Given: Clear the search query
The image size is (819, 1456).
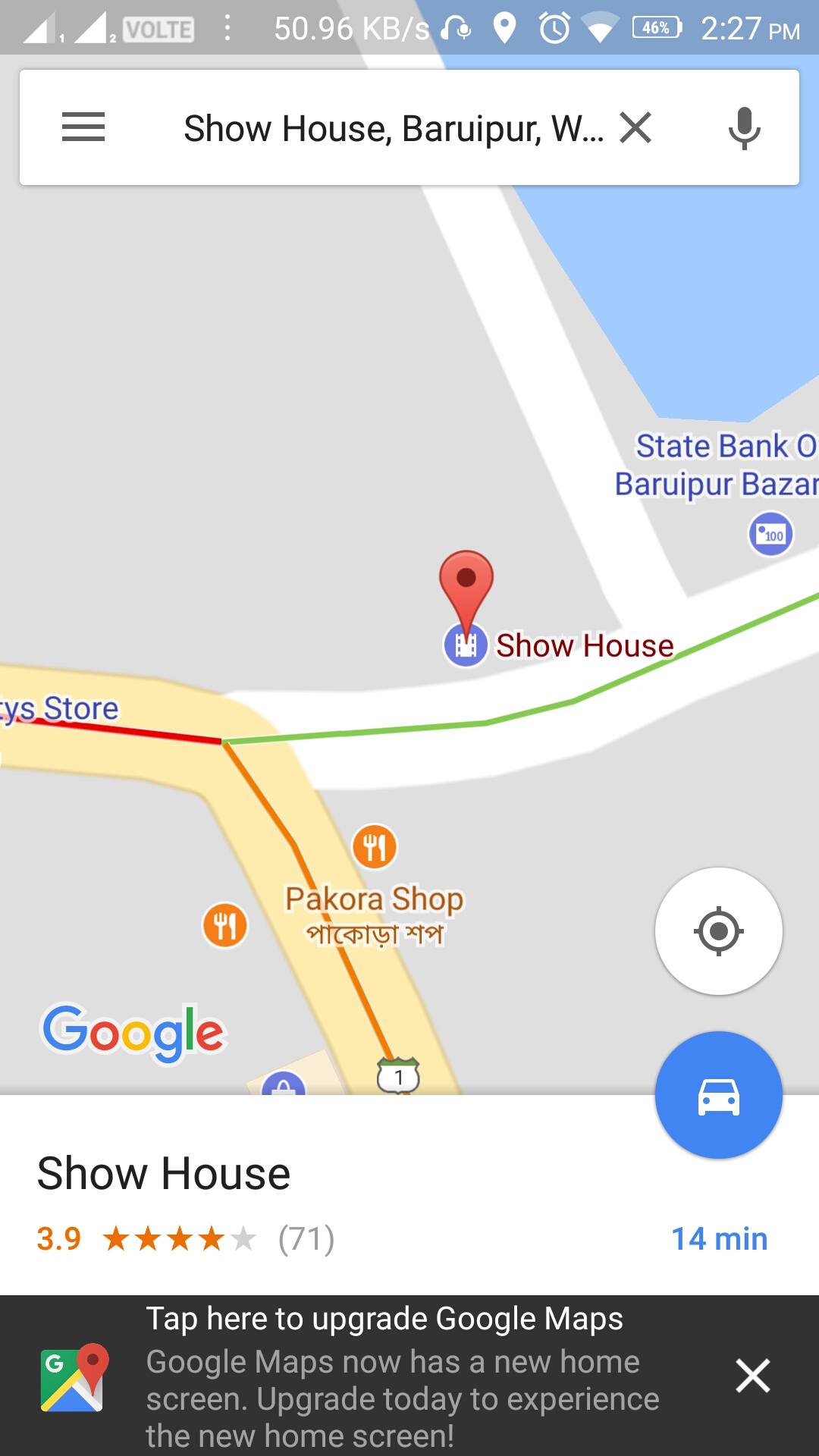Looking at the screenshot, I should pyautogui.click(x=635, y=127).
